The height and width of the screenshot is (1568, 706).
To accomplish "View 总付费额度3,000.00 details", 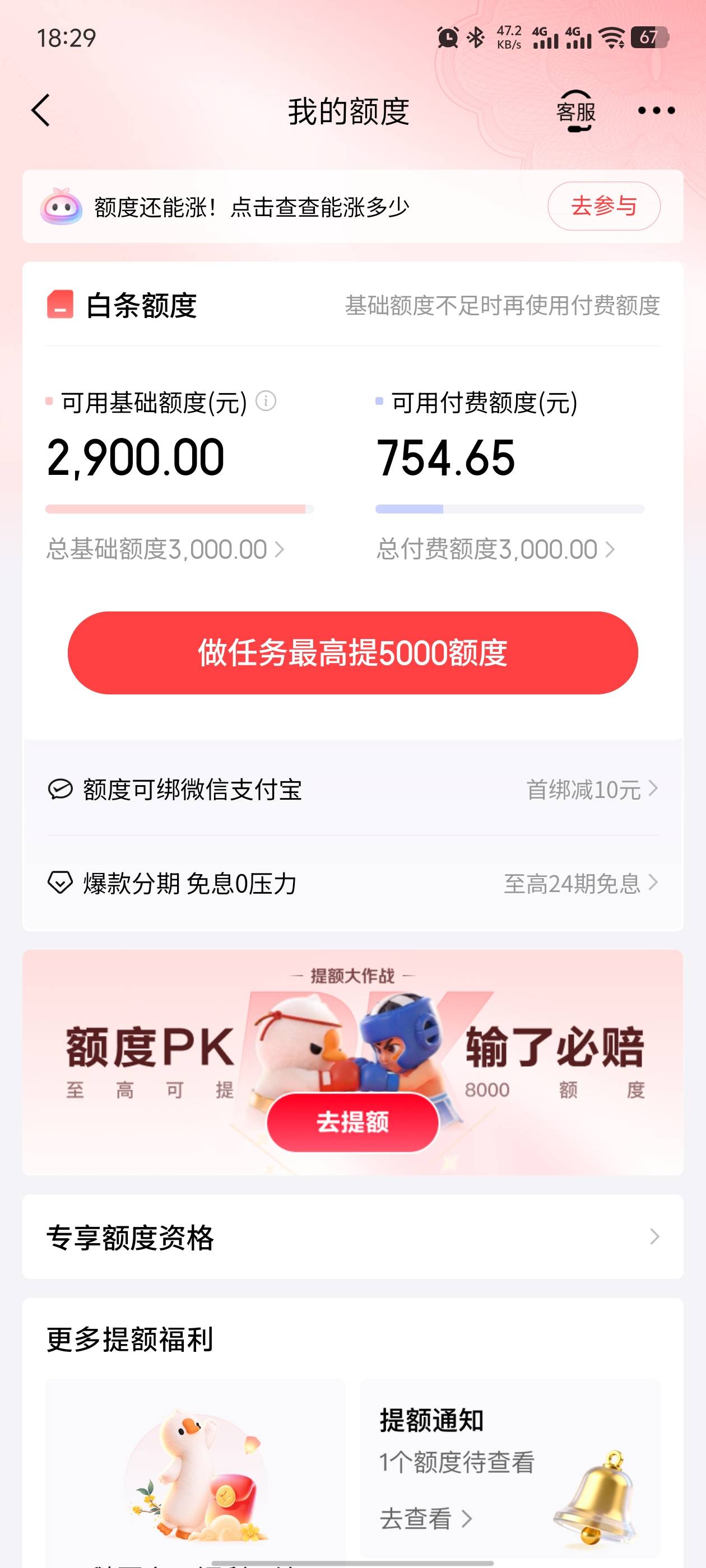I will pos(495,549).
